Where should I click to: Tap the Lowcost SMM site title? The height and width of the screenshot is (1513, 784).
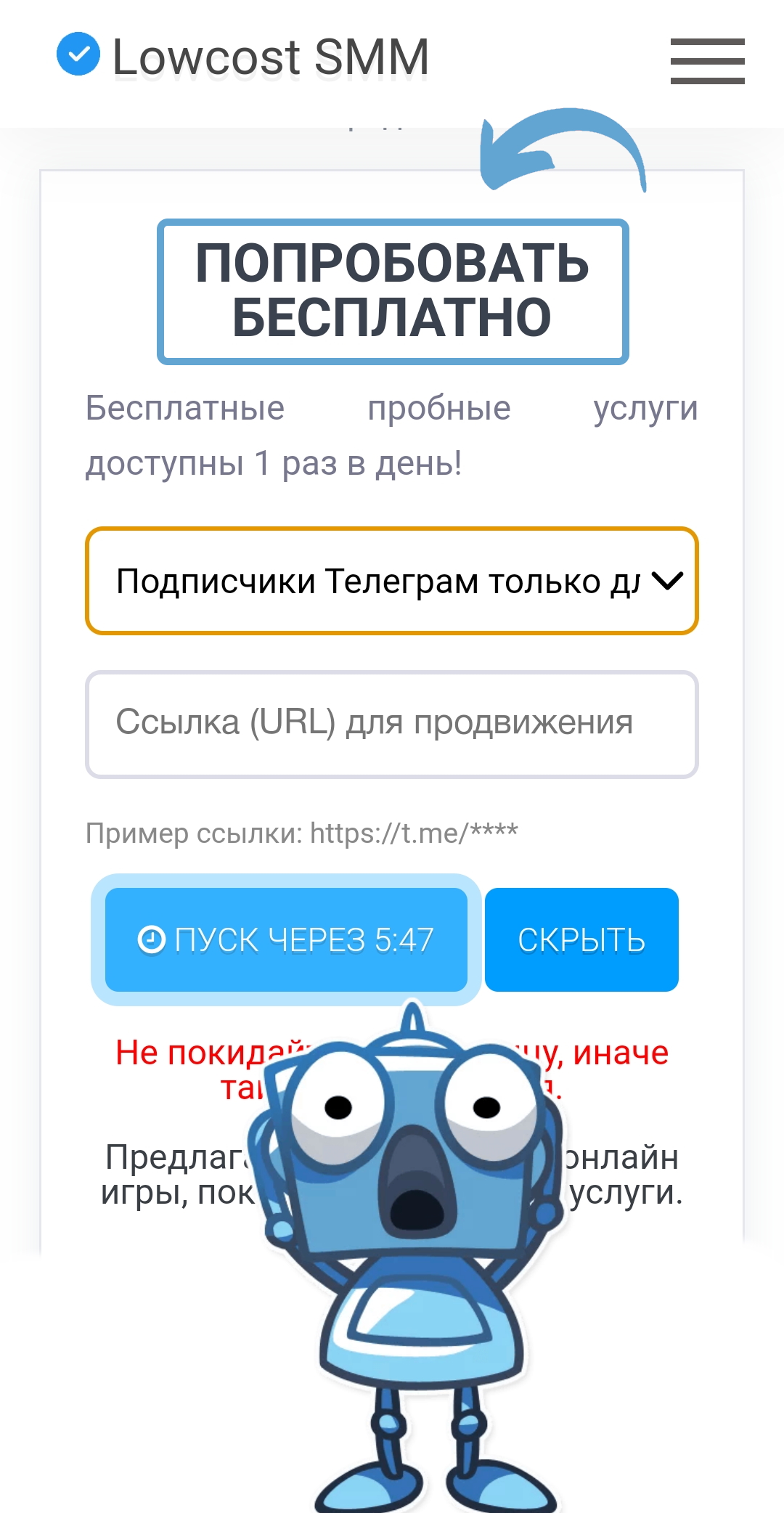coord(270,57)
